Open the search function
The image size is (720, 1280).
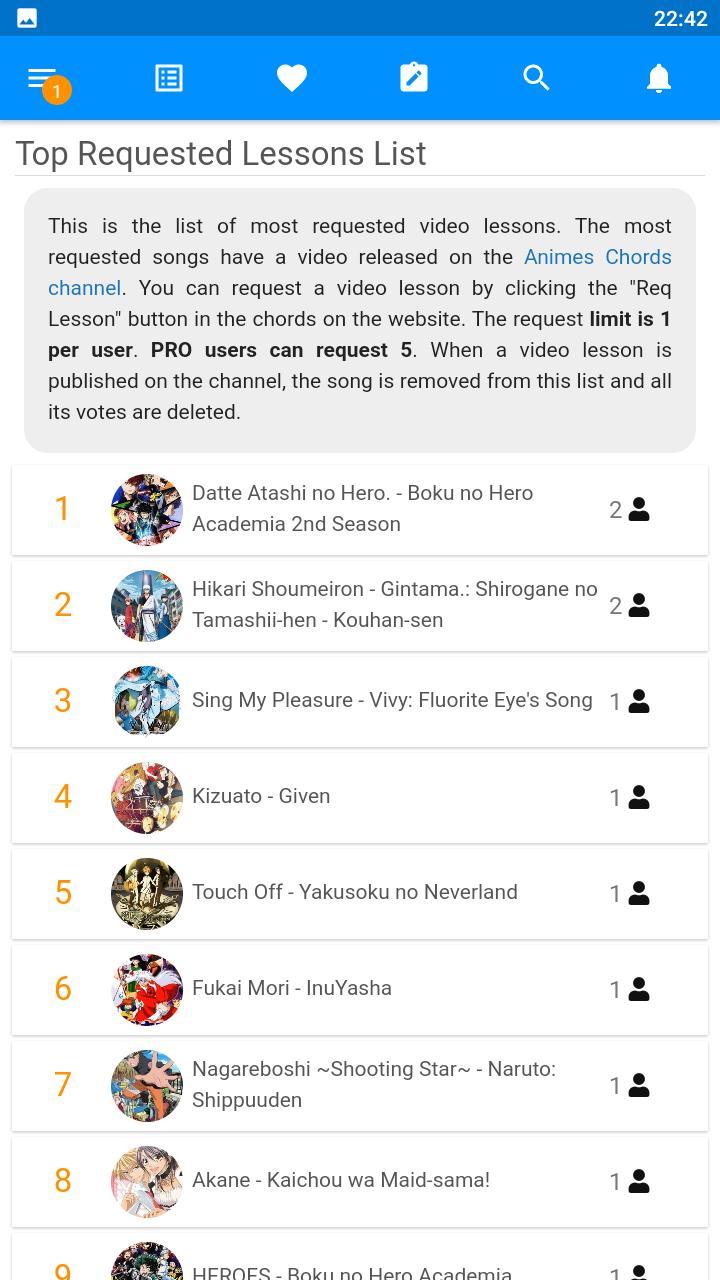pos(537,77)
